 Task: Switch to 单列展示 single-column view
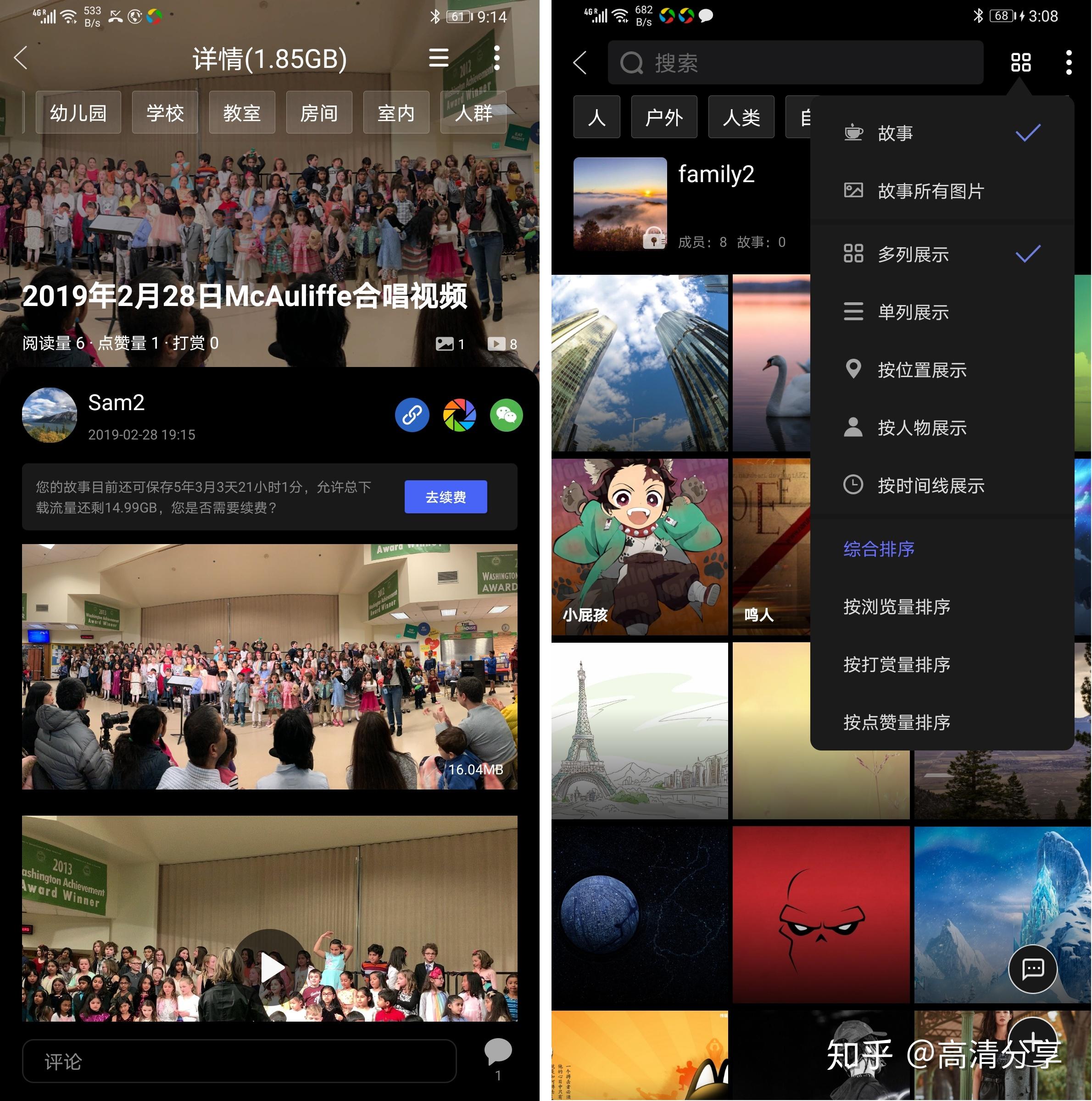[x=913, y=312]
